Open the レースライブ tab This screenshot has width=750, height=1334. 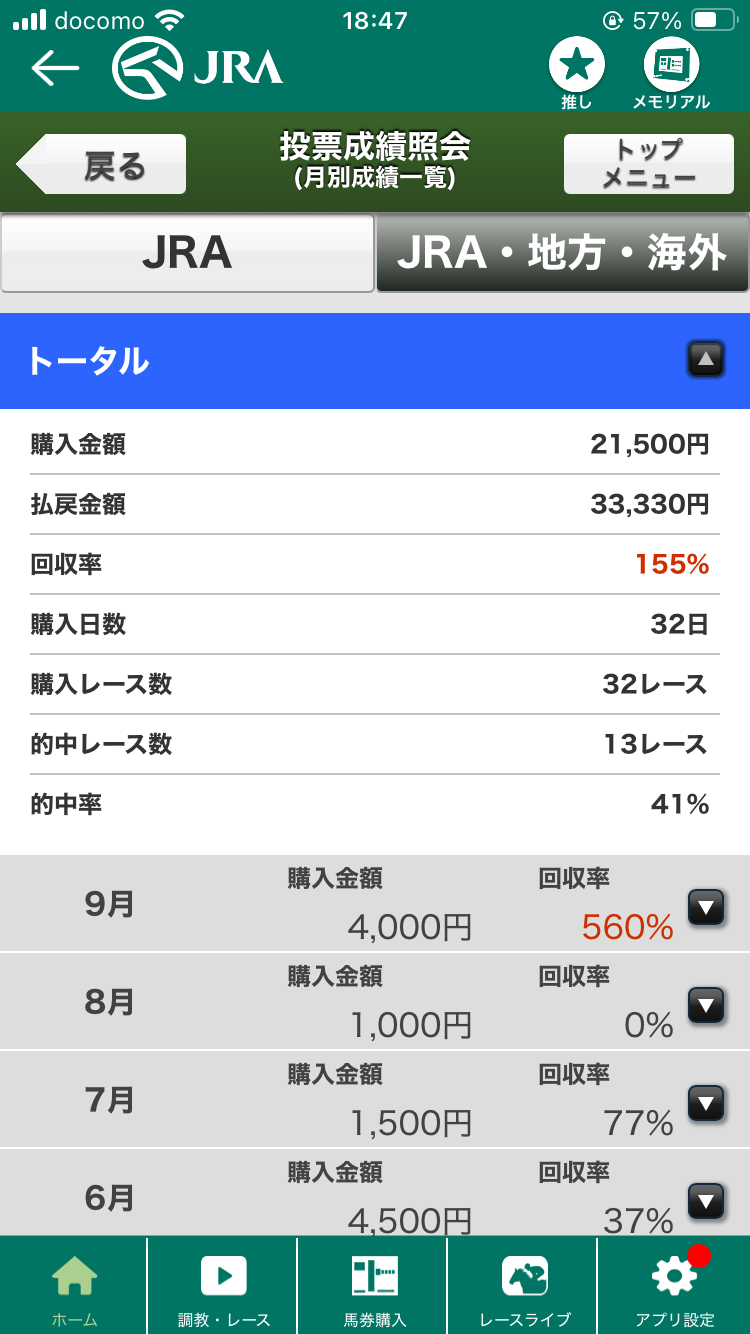point(524,1286)
